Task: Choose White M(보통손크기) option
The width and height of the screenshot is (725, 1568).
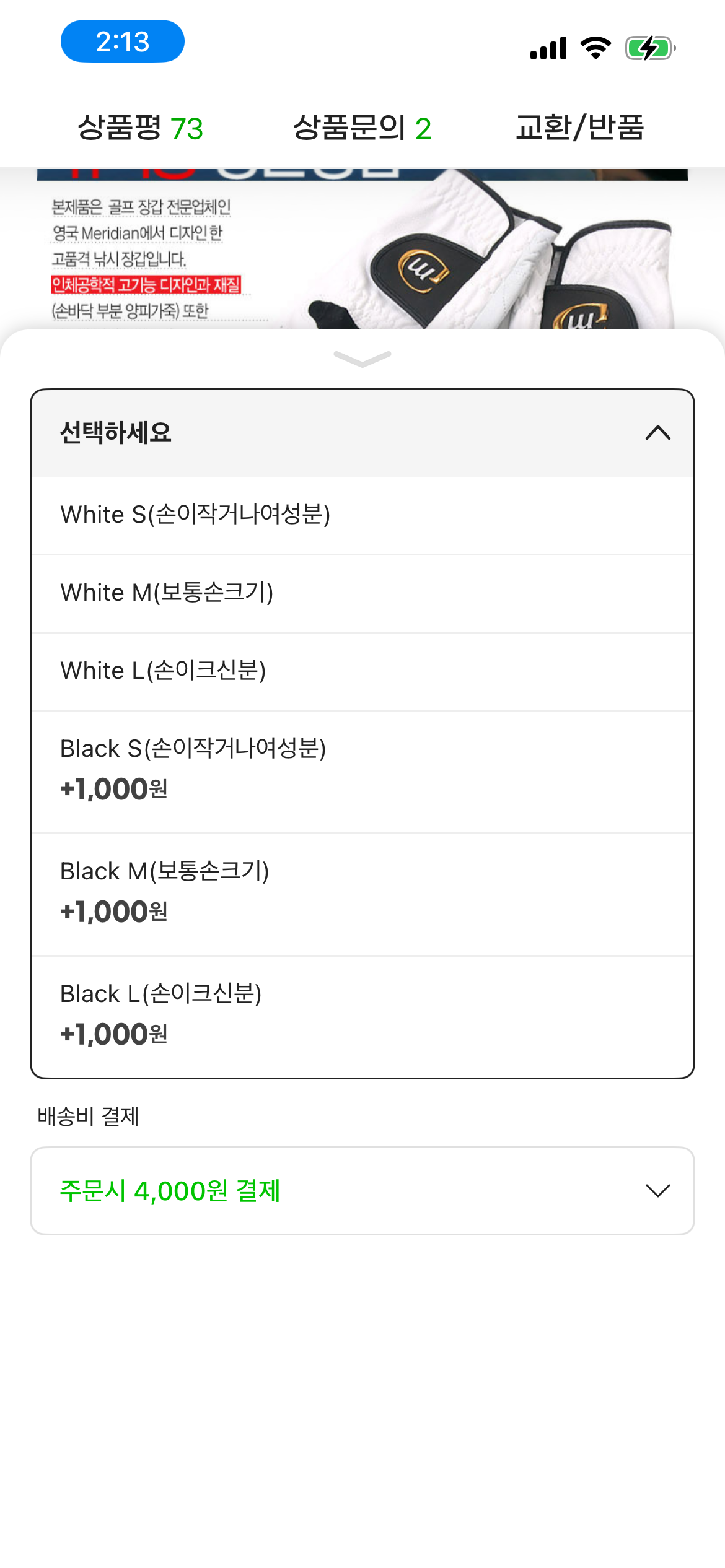Action: click(x=362, y=593)
